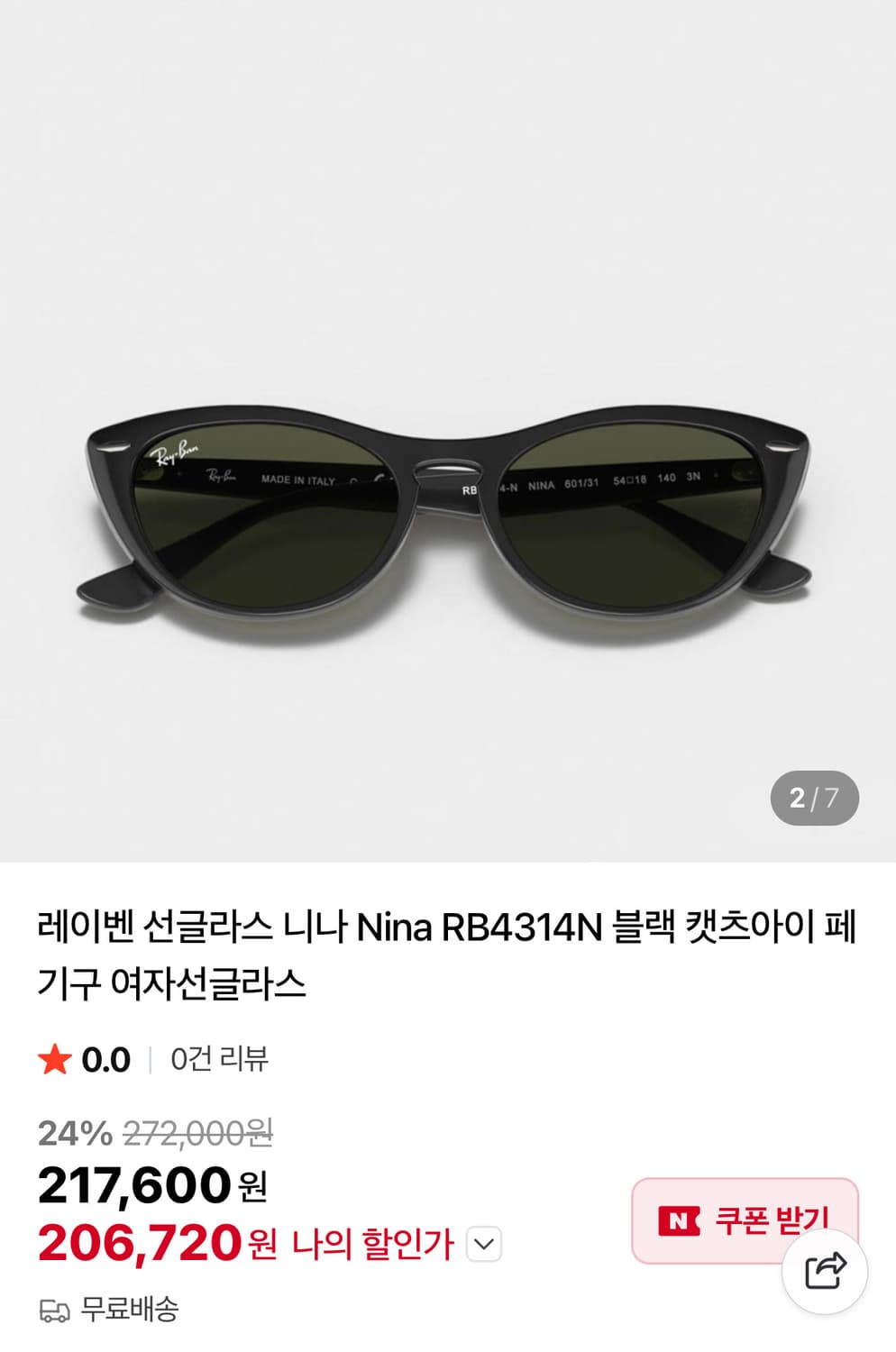
Task: Tap the share icon below the coupon button
Action: click(x=826, y=1268)
